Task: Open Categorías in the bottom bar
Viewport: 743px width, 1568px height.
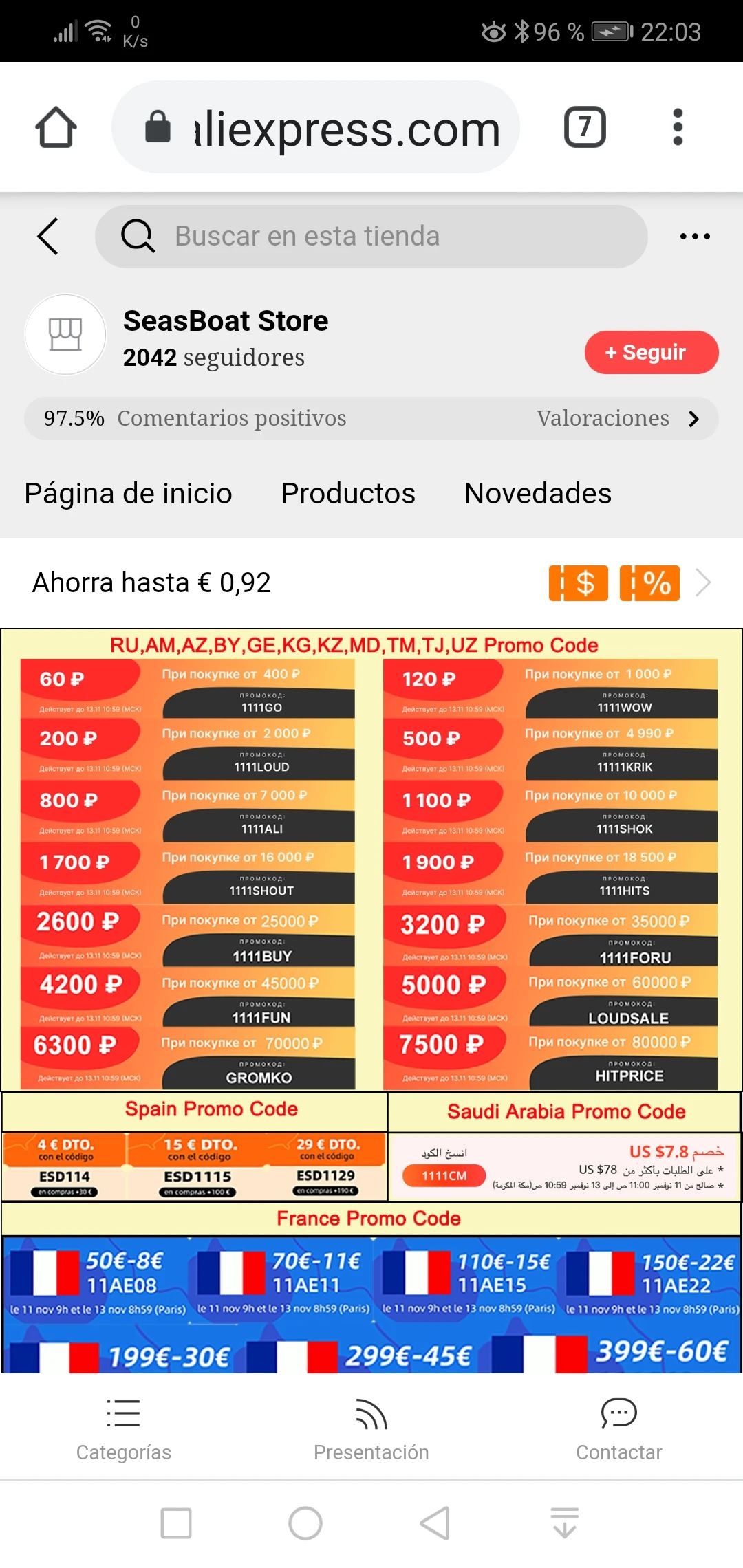Action: [124, 1429]
